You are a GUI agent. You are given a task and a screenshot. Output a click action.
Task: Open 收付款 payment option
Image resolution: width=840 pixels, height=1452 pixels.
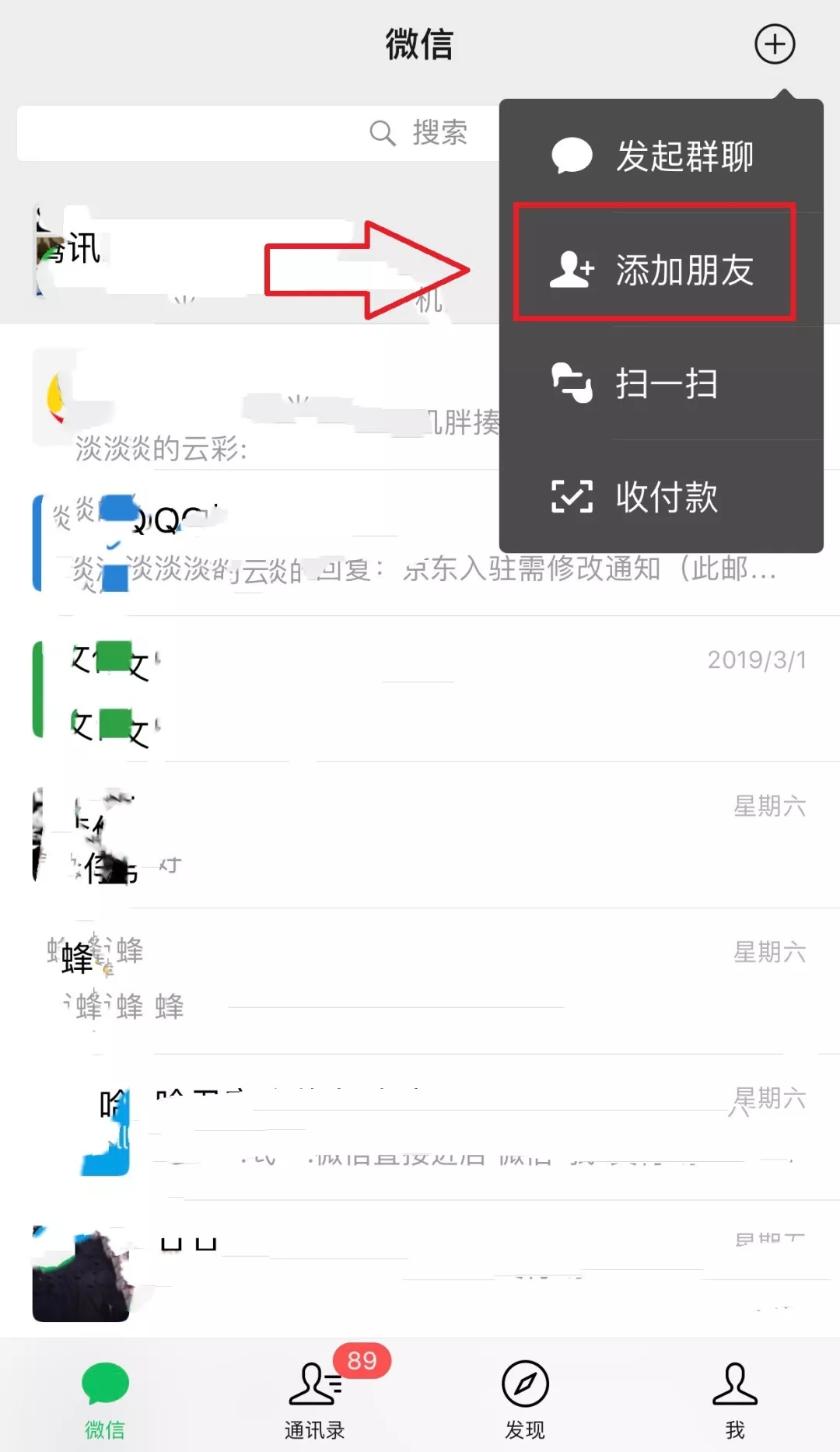tap(661, 497)
